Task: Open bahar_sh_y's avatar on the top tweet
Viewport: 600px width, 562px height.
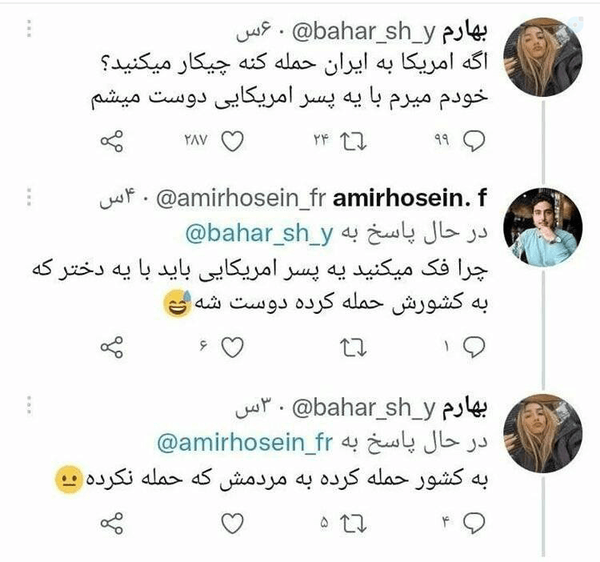Action: pos(543,57)
